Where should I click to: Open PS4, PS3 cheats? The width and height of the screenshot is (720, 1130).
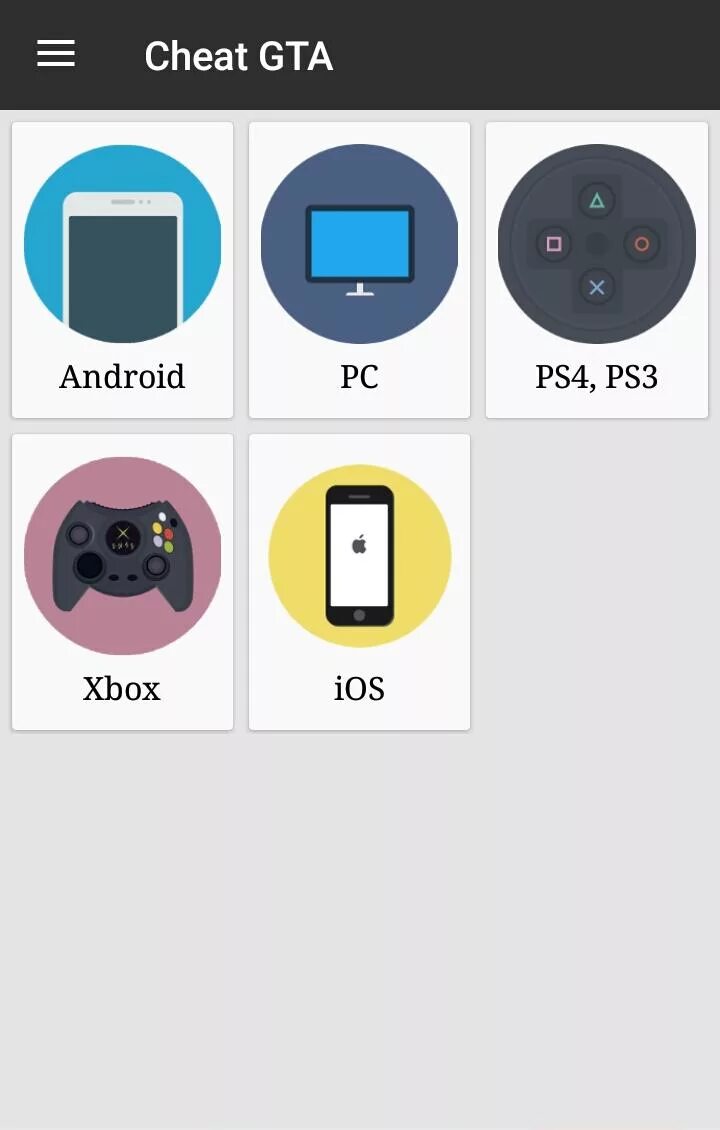point(596,270)
